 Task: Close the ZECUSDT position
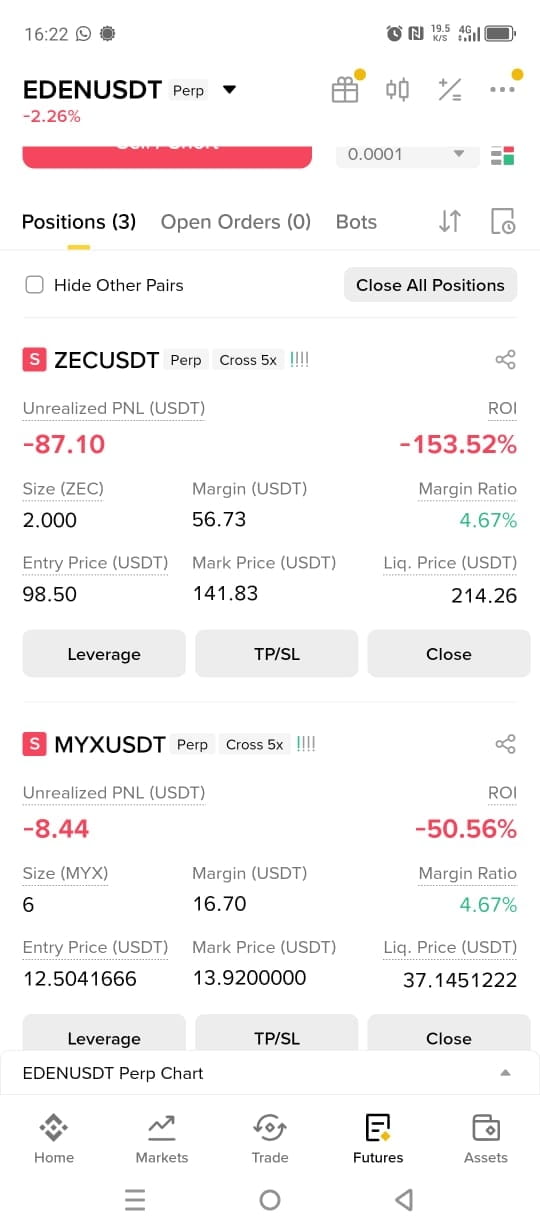[x=449, y=654]
